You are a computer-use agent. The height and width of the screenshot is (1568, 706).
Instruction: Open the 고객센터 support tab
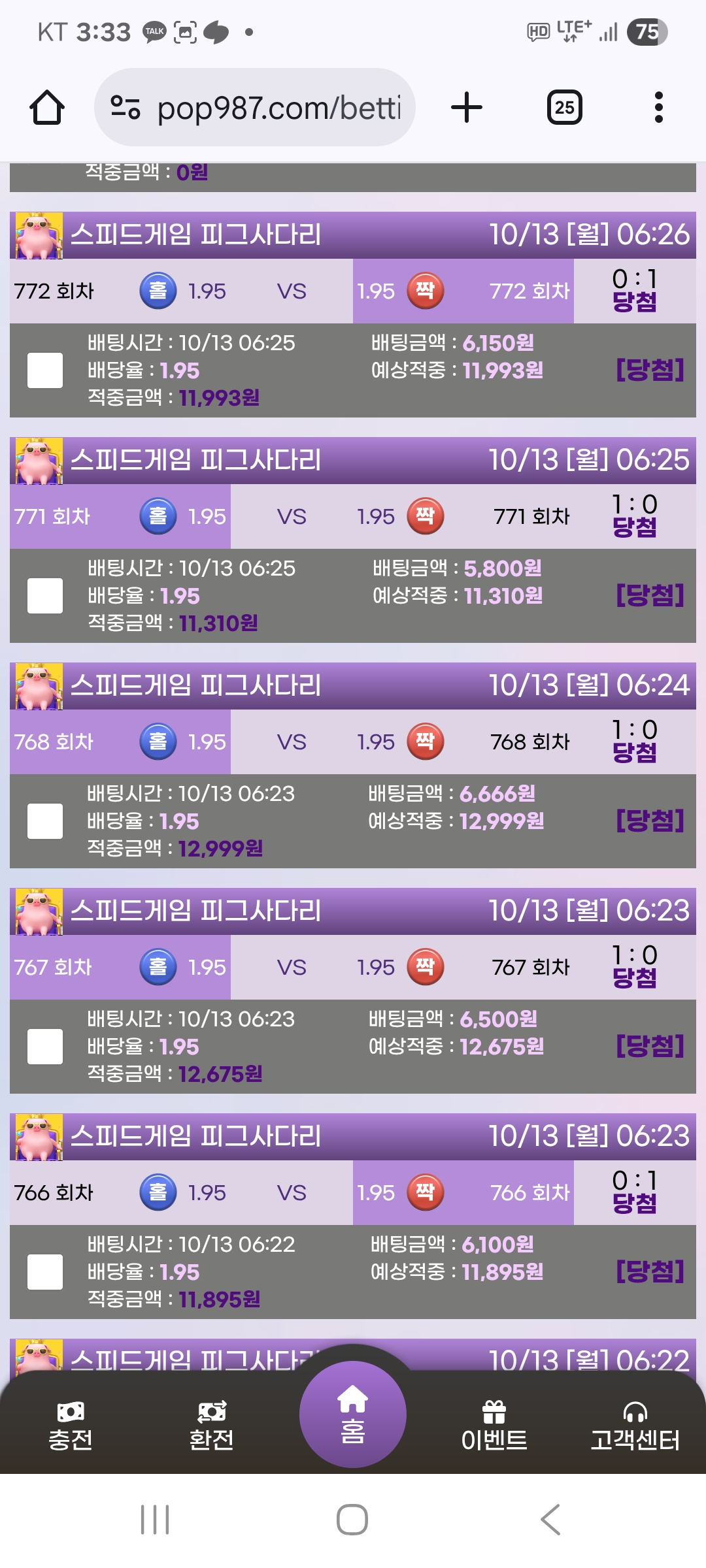tap(635, 1426)
